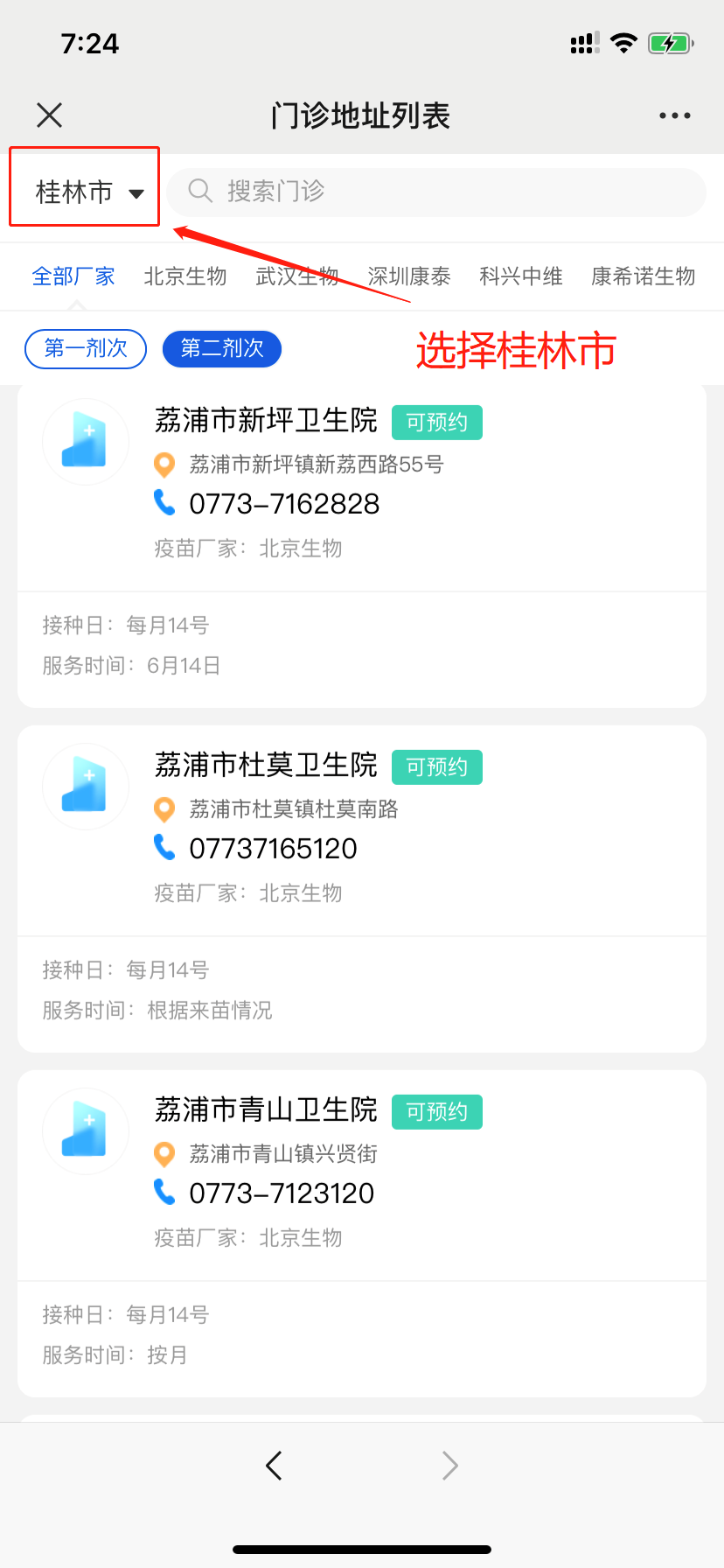Screen dimensions: 724x1568
Task: Tap the 搜索门诊 search field
Action: [437, 192]
